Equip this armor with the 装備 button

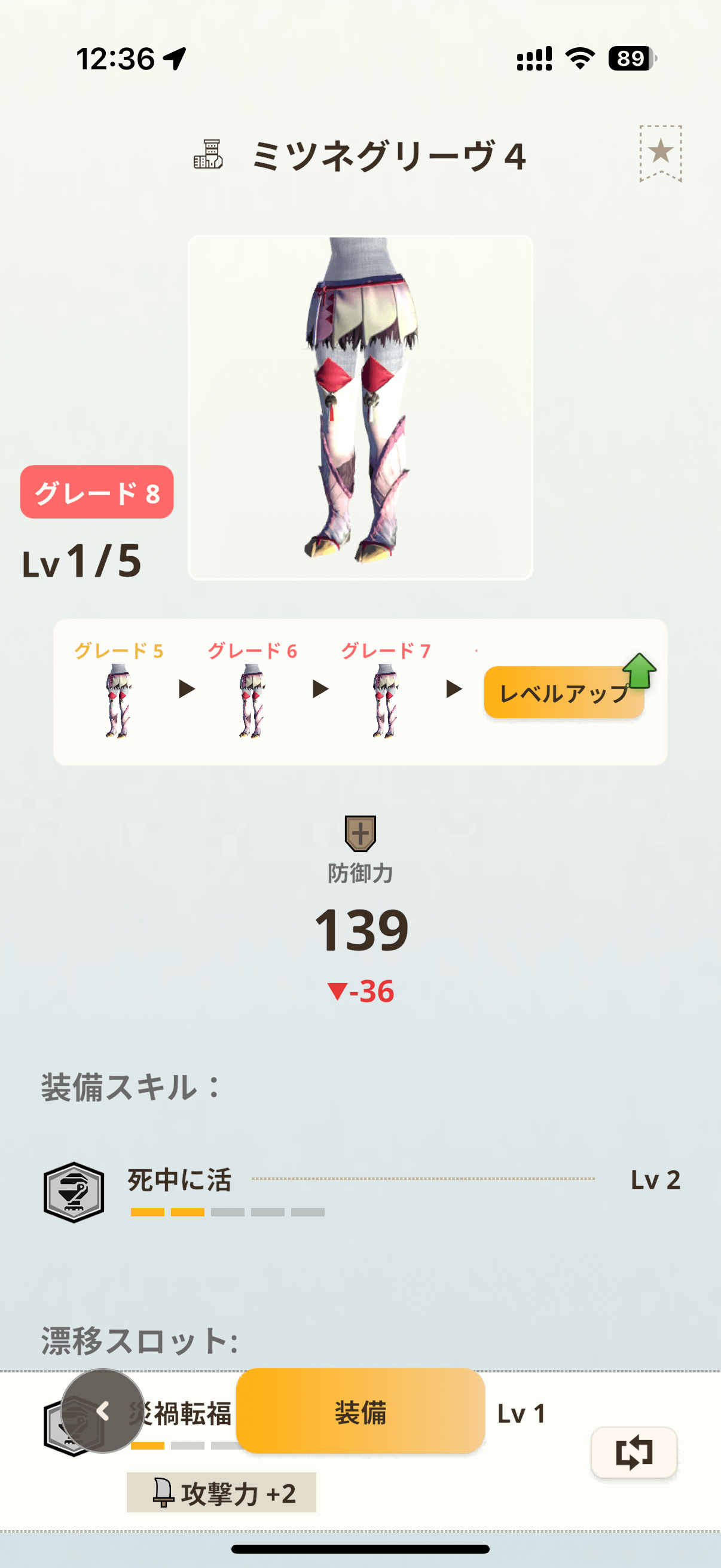[360, 1411]
